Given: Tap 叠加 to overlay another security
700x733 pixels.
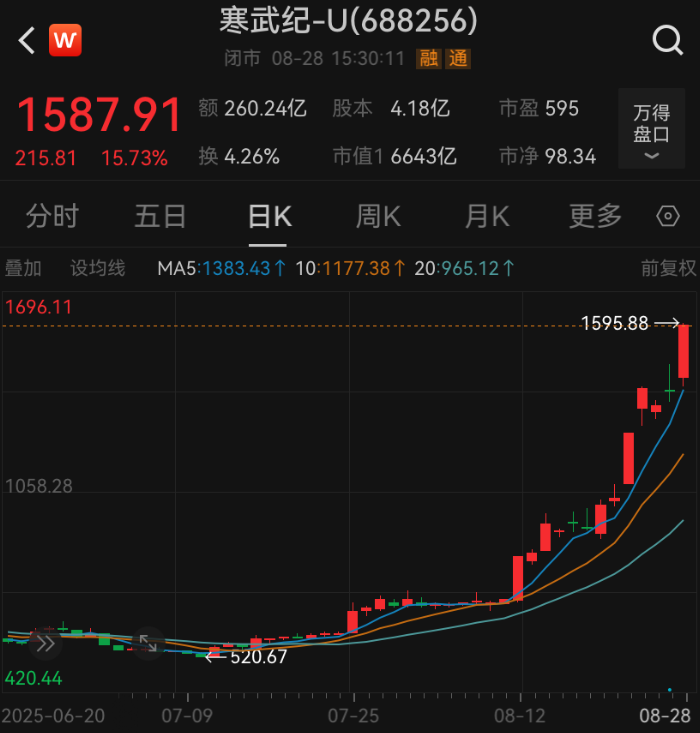Looking at the screenshot, I should click(24, 268).
